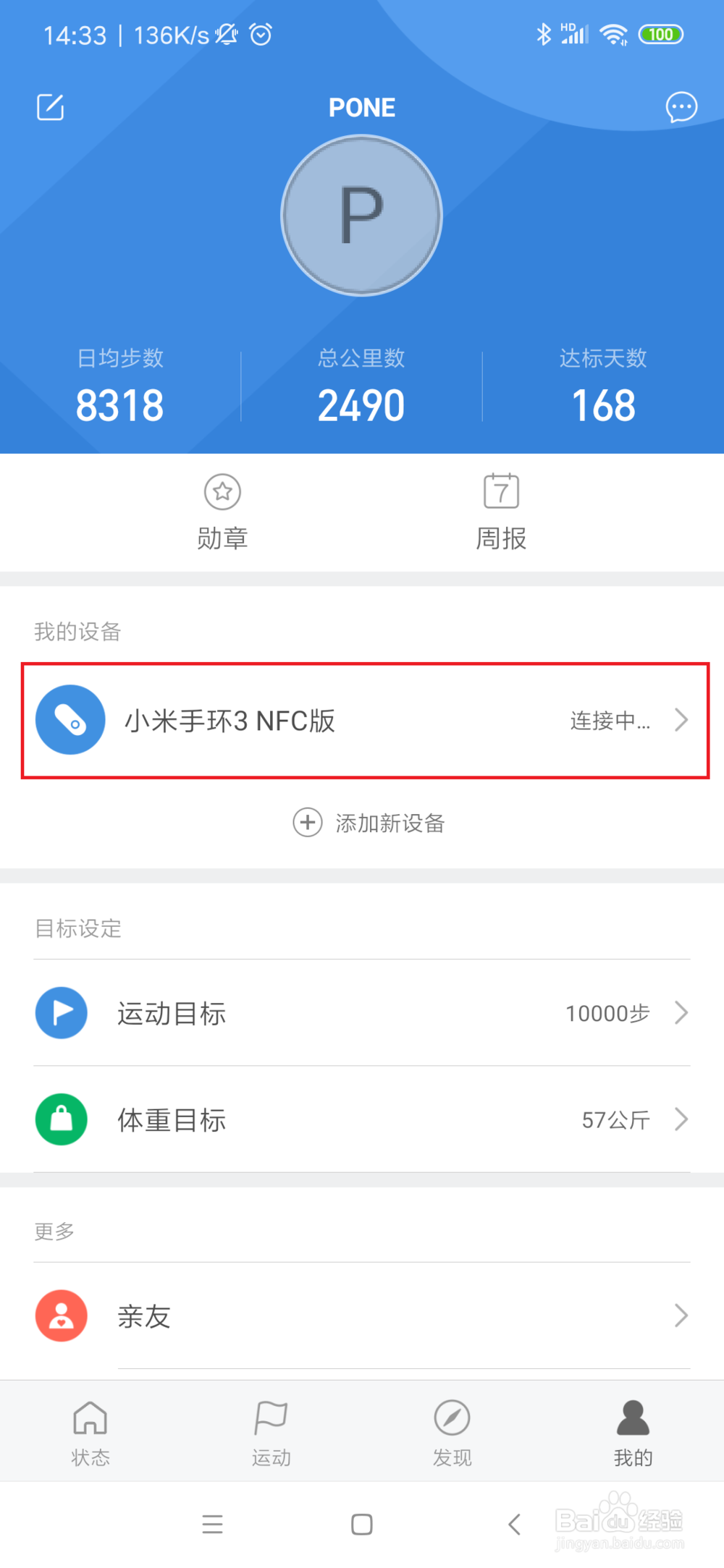The height and width of the screenshot is (1568, 724).
Task: Switch to the 我的 tab
Action: point(632,1429)
